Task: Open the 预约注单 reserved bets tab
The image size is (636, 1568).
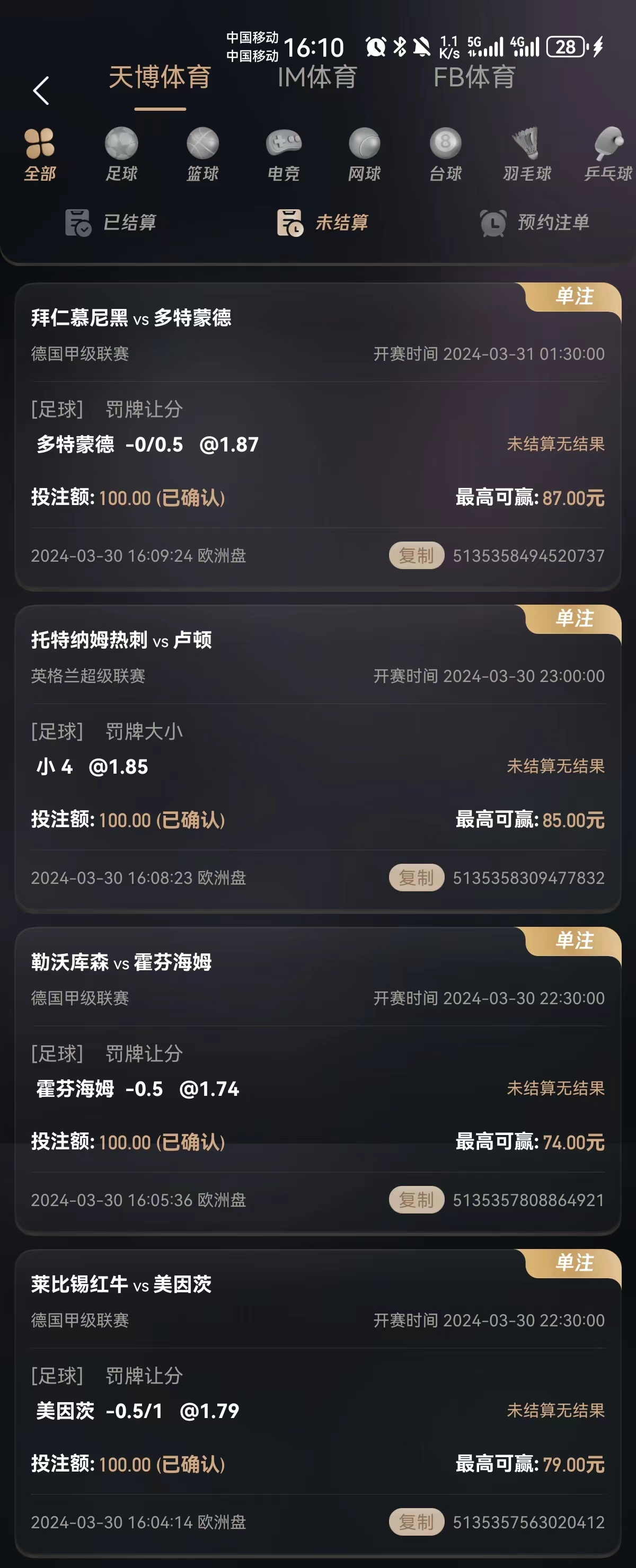Action: [535, 223]
